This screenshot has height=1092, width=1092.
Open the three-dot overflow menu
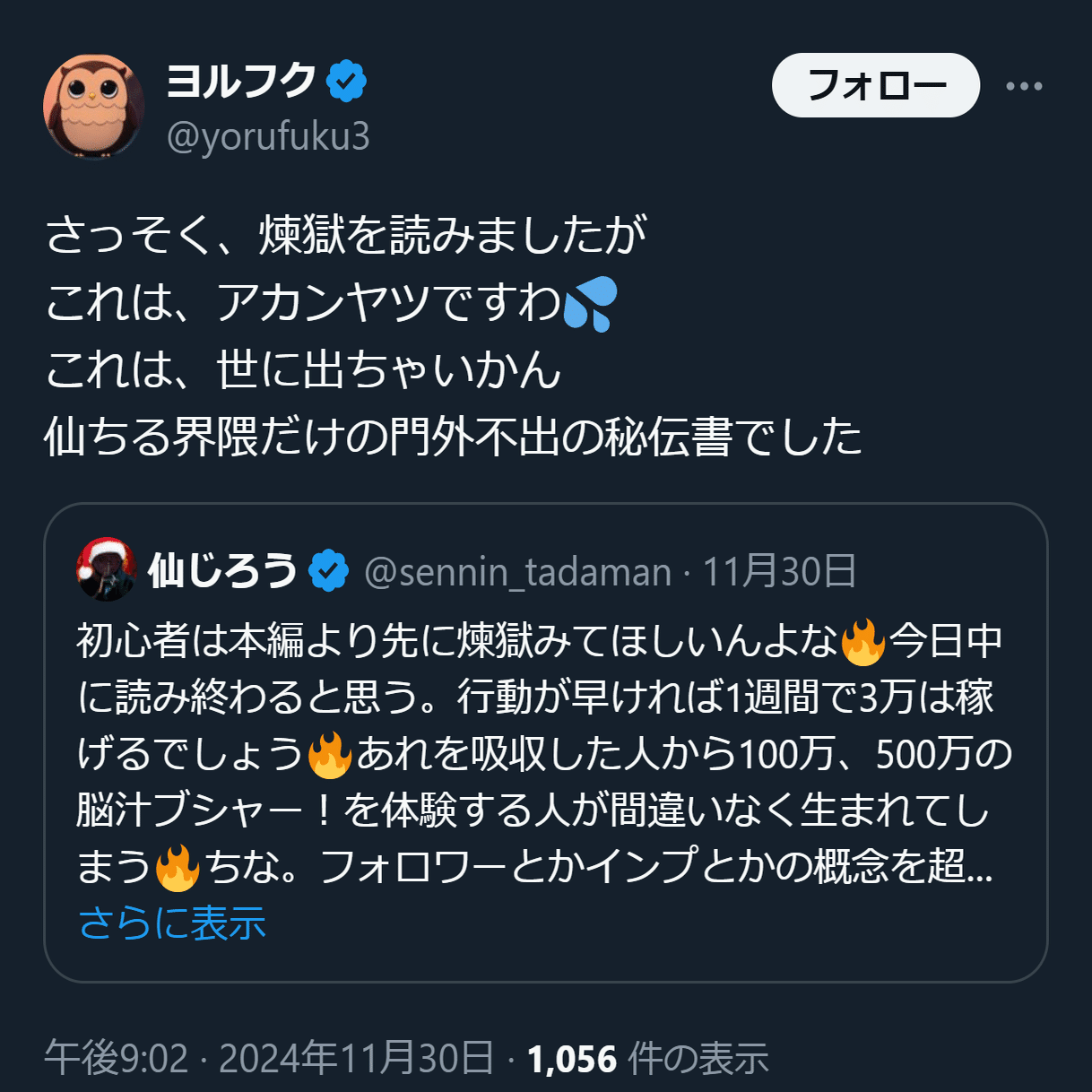[1023, 86]
